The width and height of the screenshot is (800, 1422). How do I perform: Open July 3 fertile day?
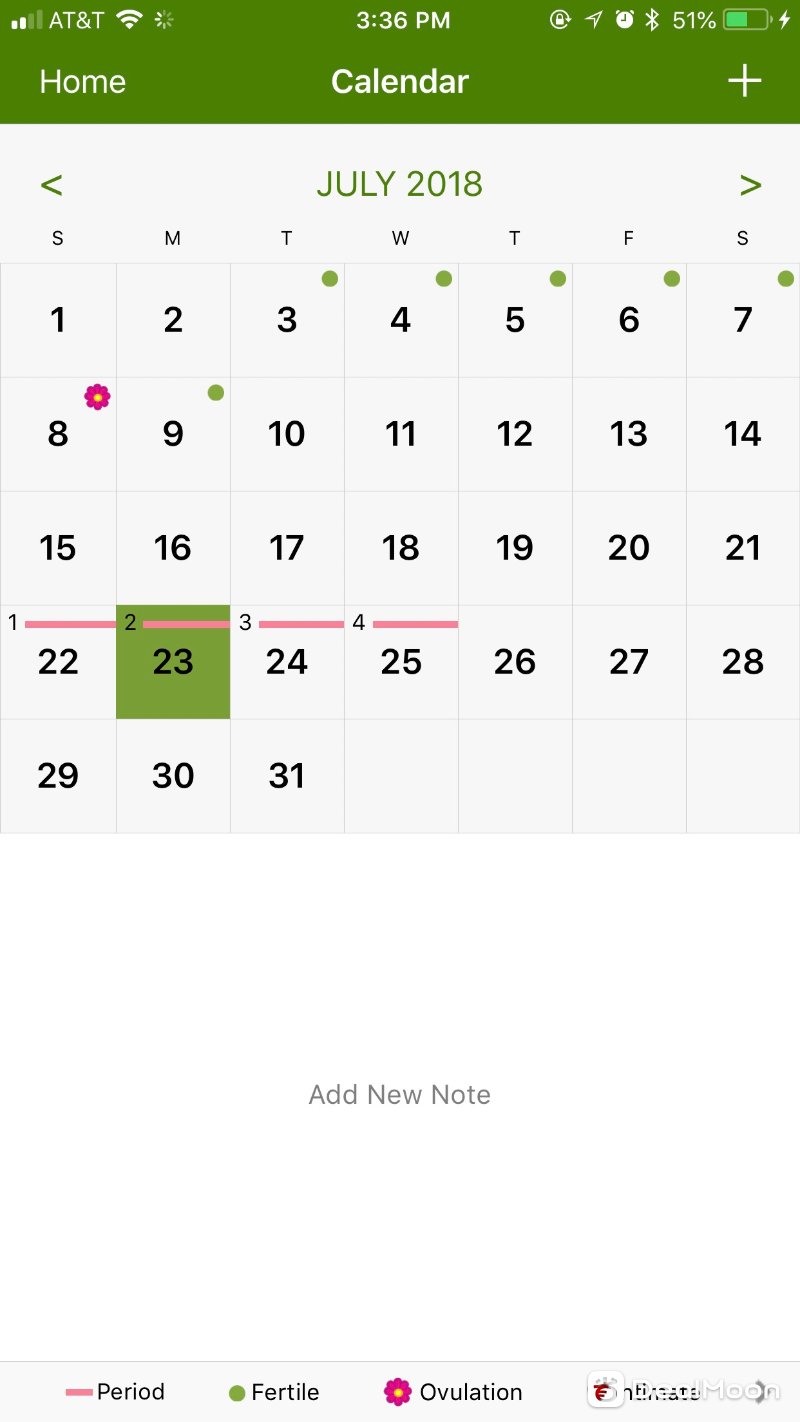tap(287, 320)
